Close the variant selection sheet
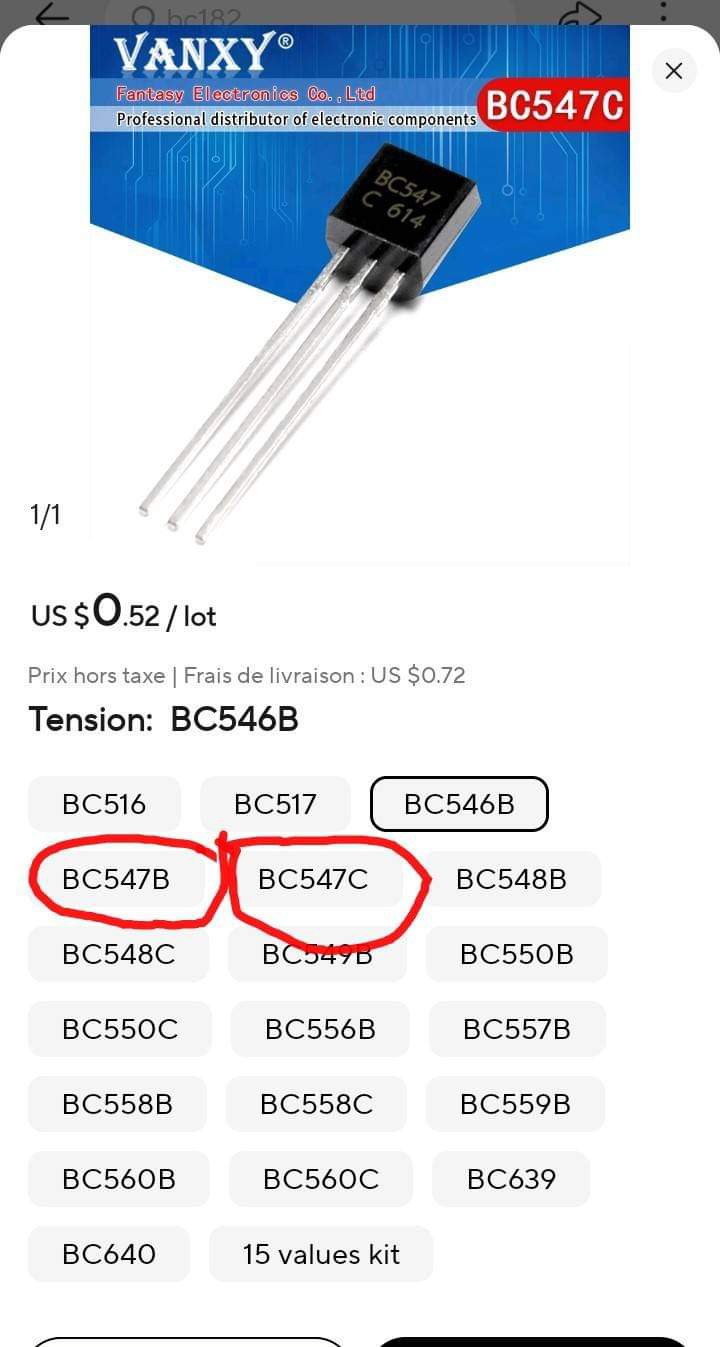This screenshot has width=720, height=1347. 674,71
